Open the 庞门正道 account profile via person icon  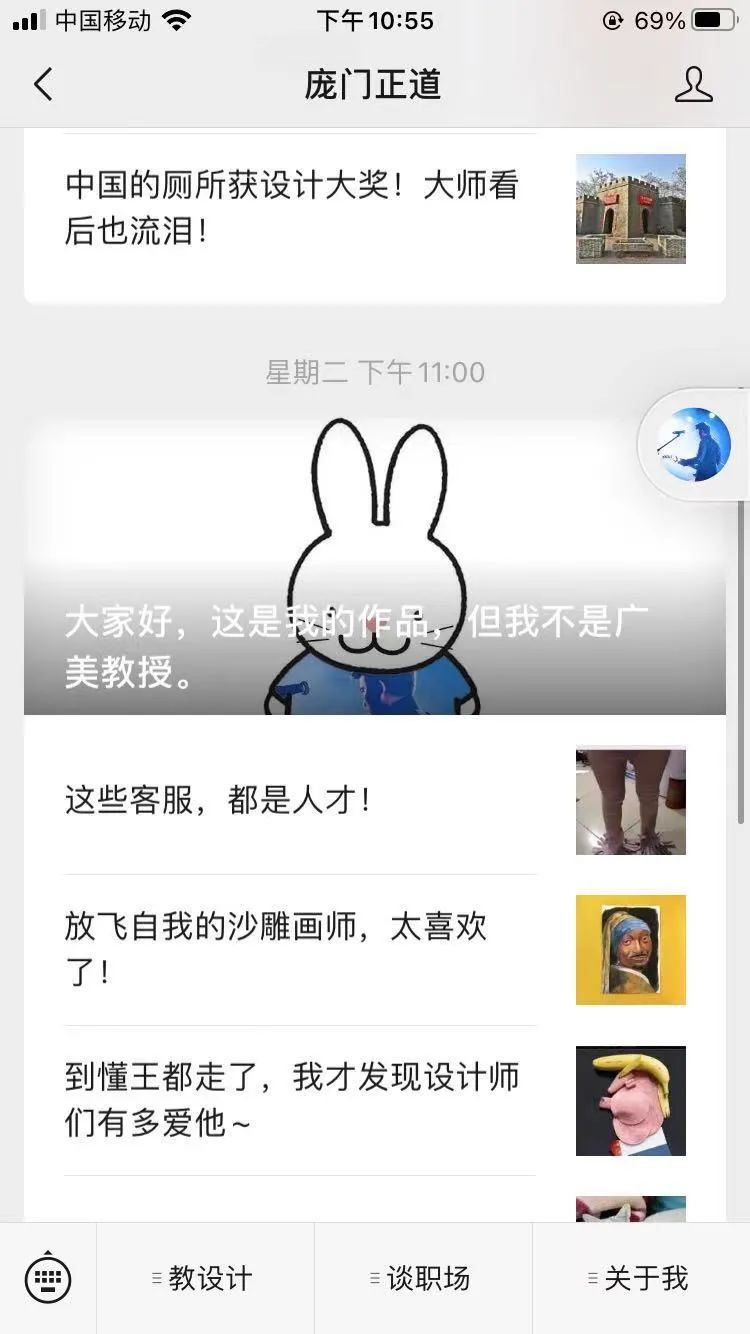694,84
